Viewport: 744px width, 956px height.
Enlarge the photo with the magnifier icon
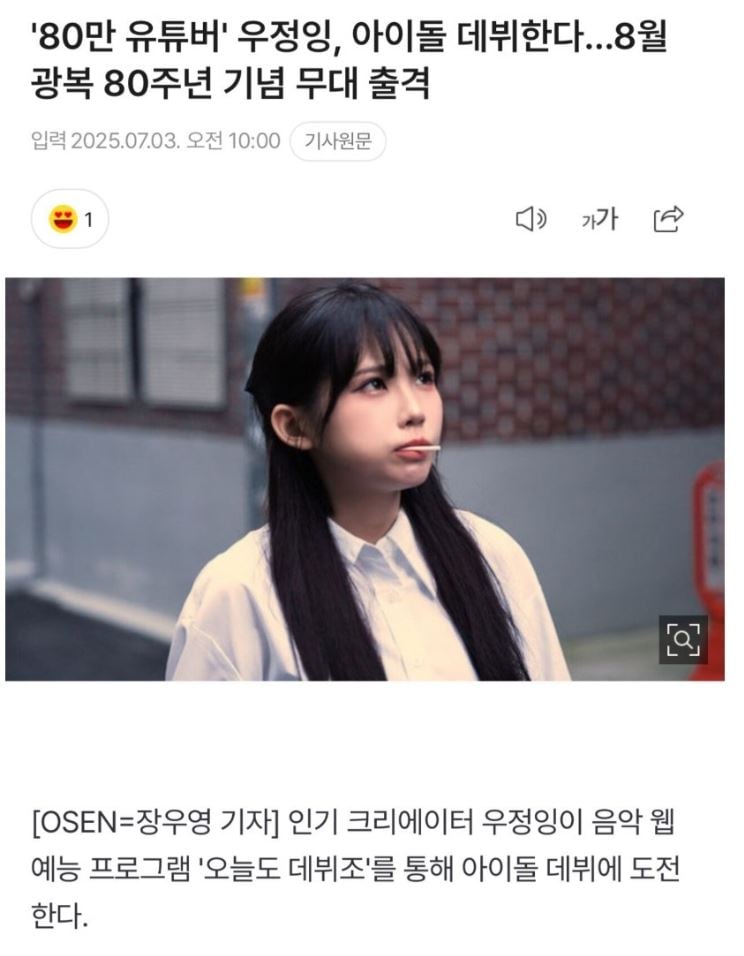tap(683, 639)
